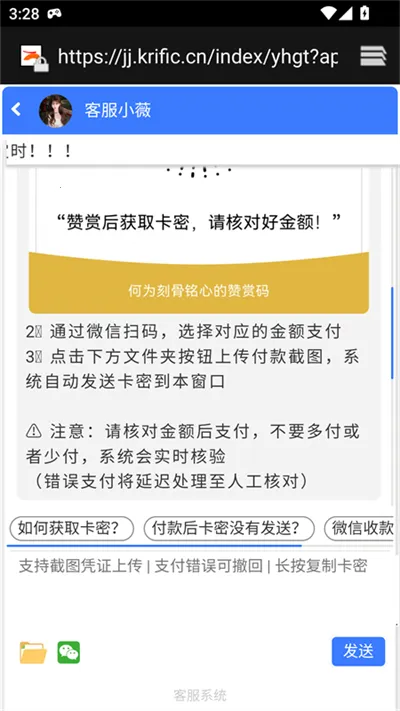Select the 如何获取卡密? quick reply chip
The height and width of the screenshot is (711, 400).
72,529
